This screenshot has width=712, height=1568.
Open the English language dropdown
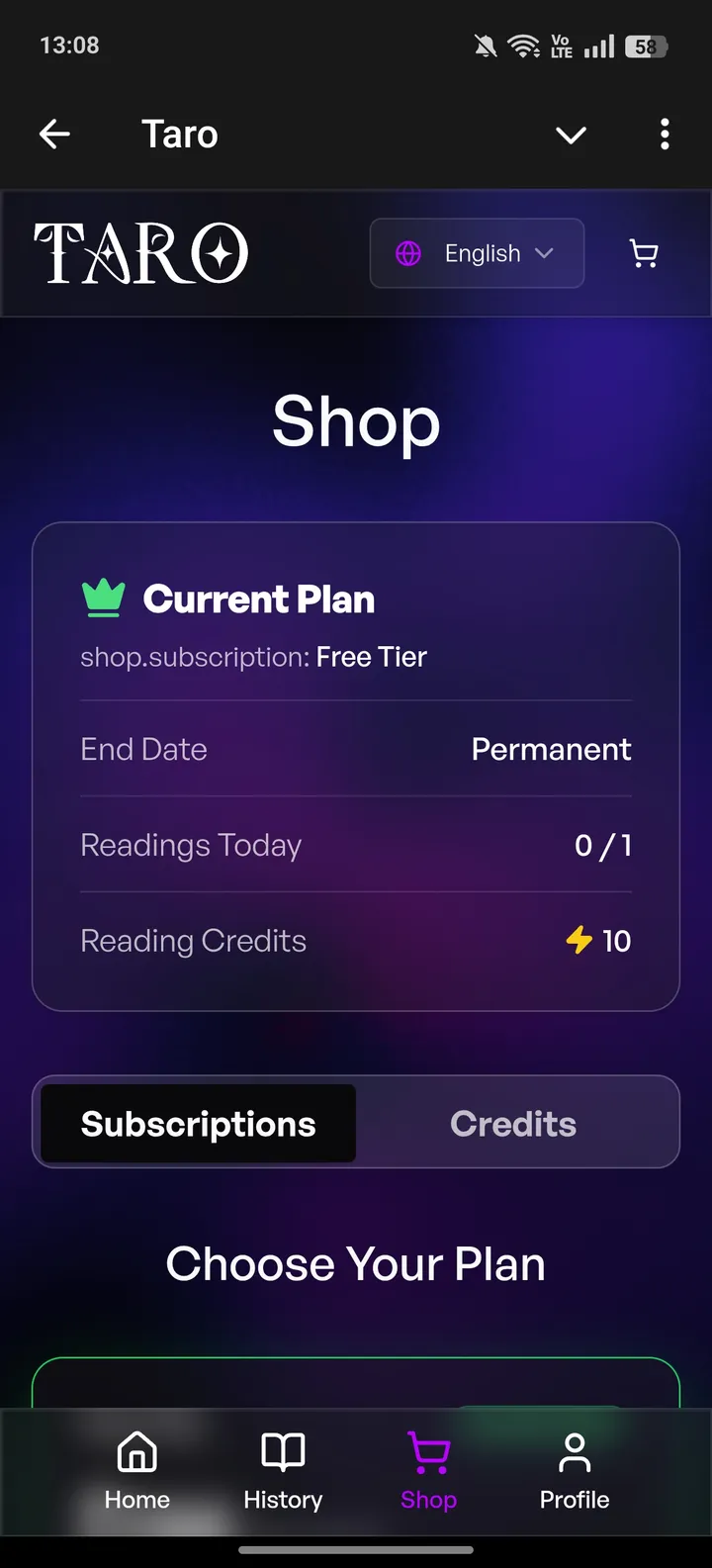pos(477,253)
